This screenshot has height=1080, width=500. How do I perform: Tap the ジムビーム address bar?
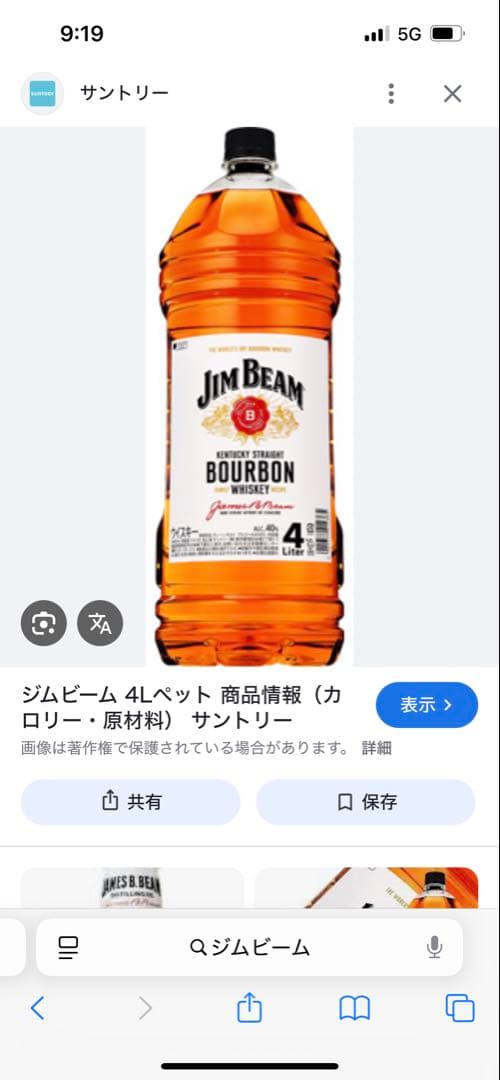(249, 948)
